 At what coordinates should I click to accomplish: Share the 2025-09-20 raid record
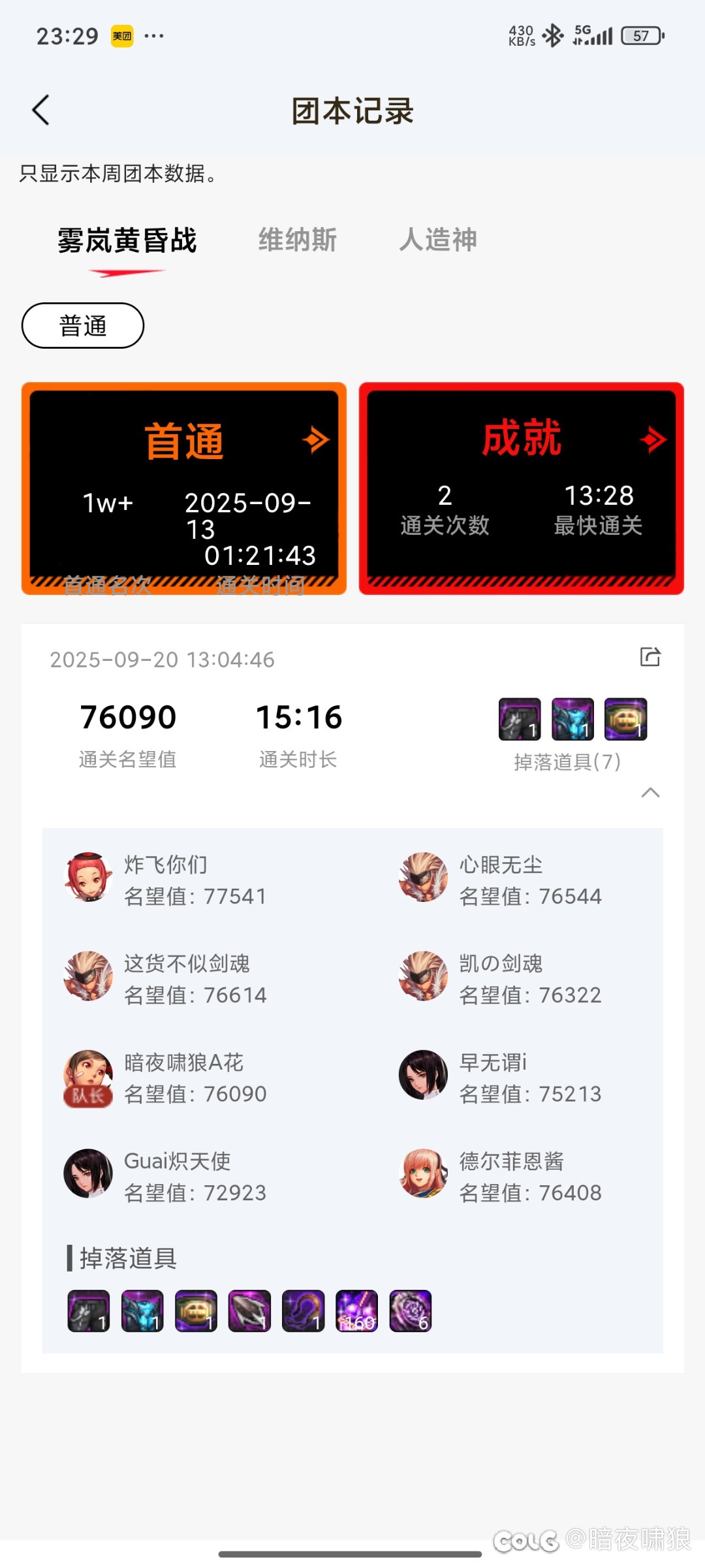[650, 657]
